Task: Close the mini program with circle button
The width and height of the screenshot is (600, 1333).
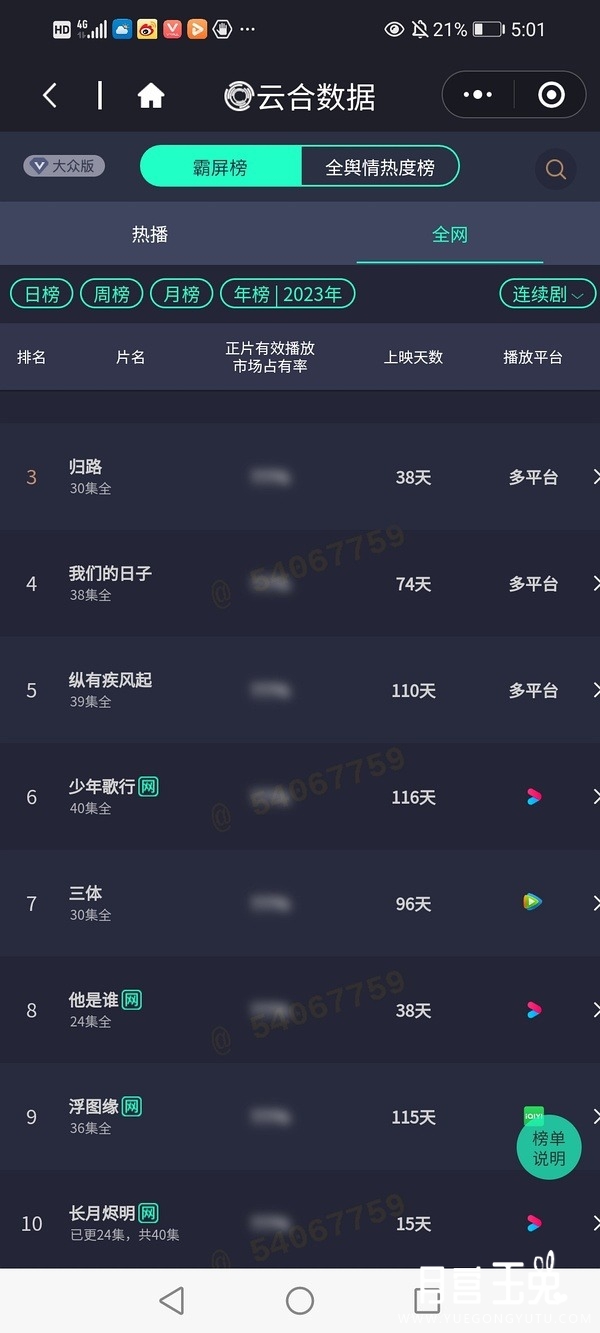Action: [551, 95]
